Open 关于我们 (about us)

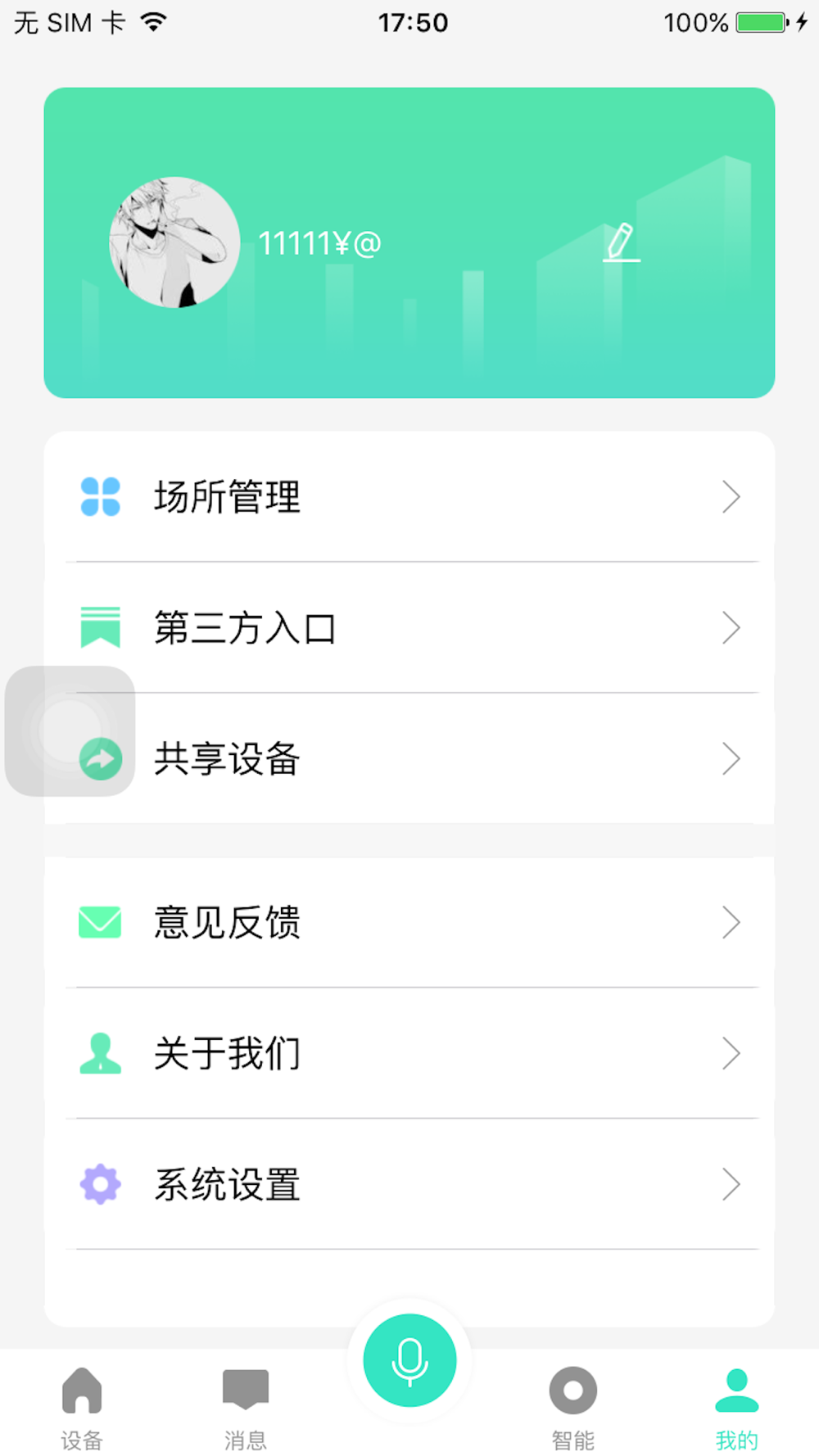click(x=409, y=1054)
